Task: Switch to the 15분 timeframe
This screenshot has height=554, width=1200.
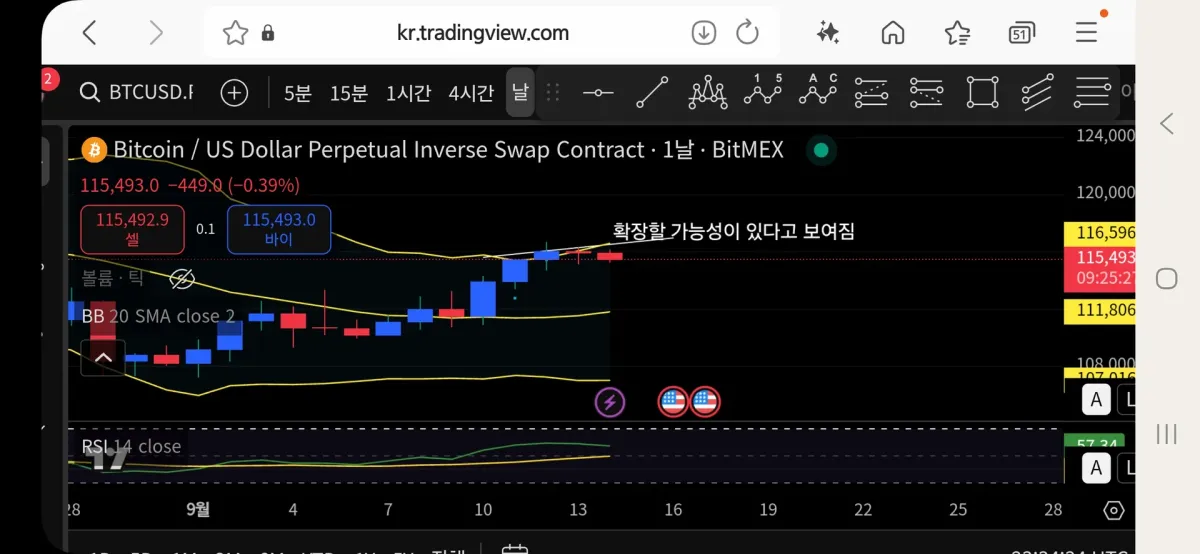Action: 349,93
